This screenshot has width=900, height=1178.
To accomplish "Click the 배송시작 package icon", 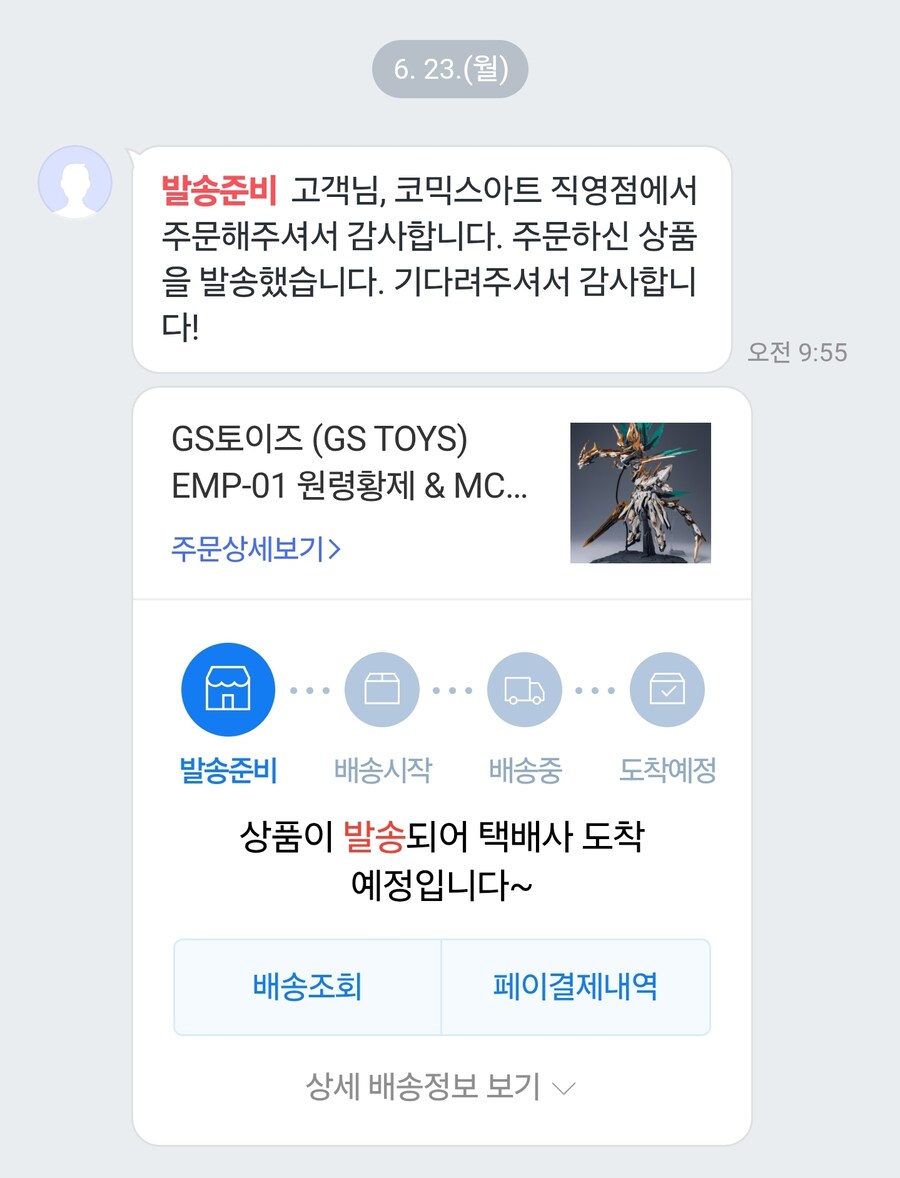I will 383,688.
